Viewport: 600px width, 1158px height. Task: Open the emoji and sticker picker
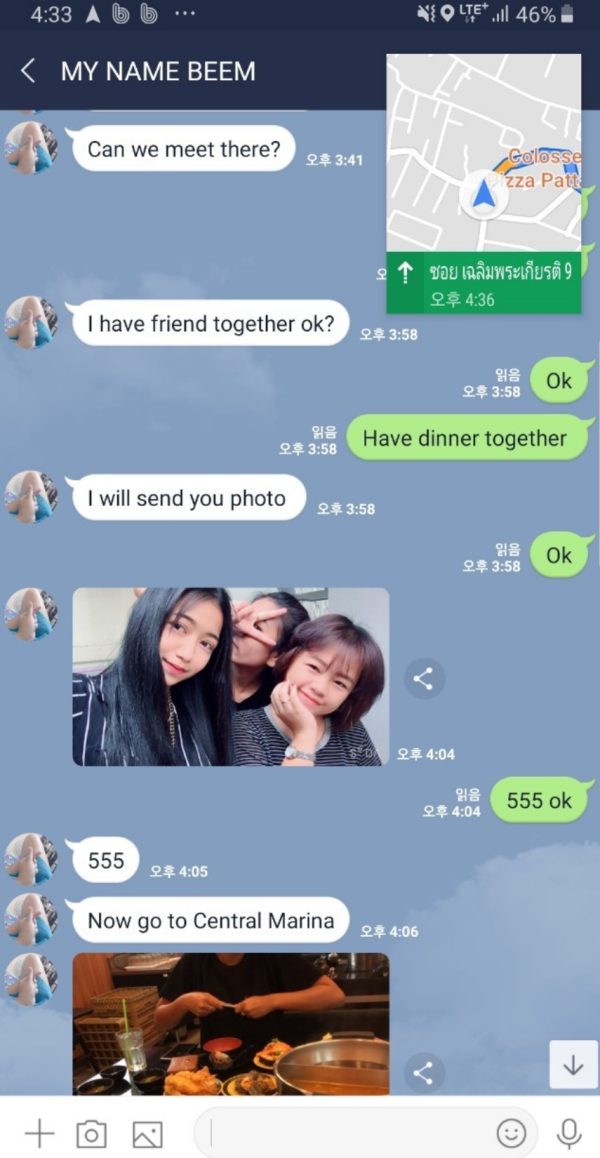[x=511, y=1133]
